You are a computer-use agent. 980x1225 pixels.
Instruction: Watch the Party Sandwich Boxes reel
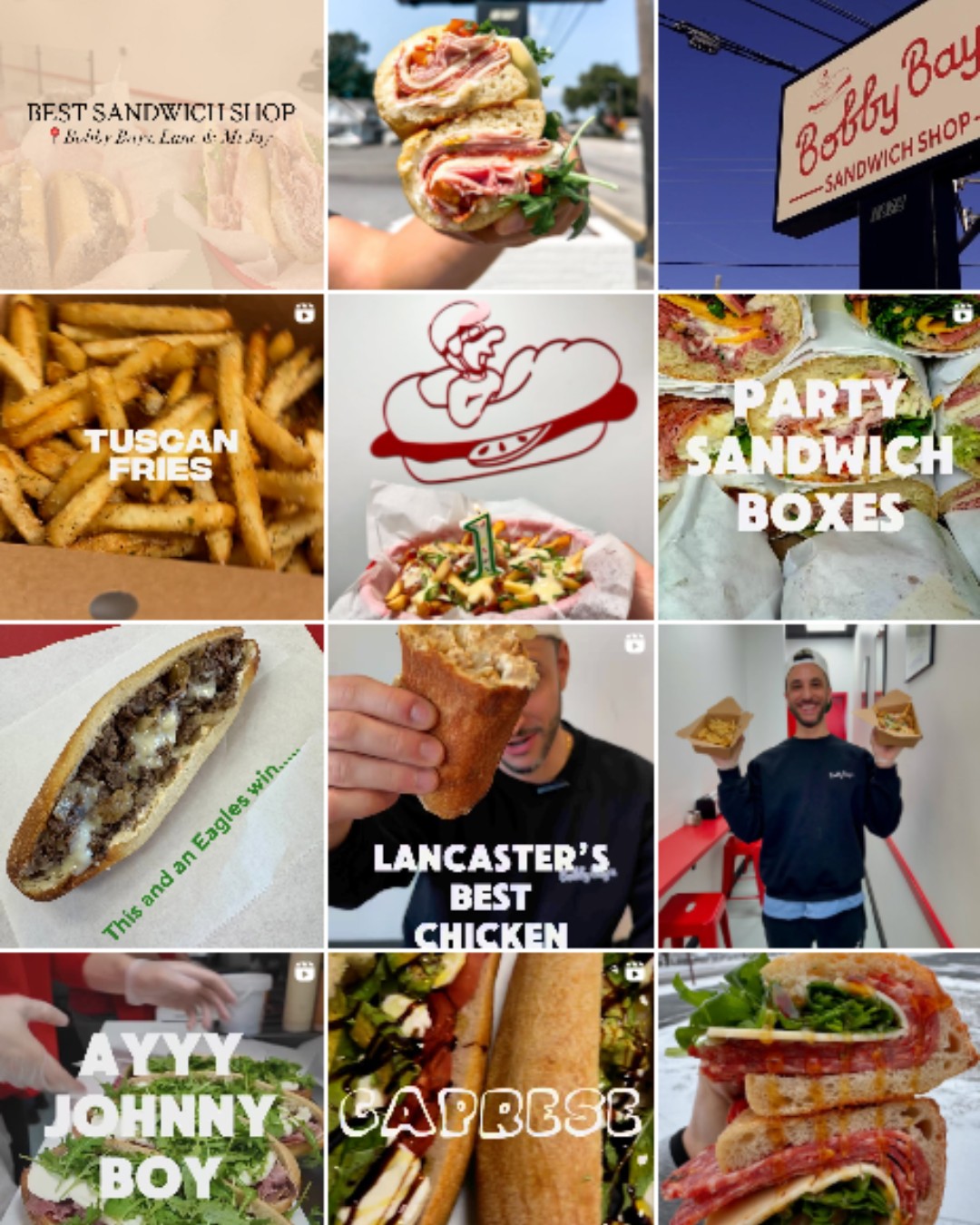pos(819,456)
